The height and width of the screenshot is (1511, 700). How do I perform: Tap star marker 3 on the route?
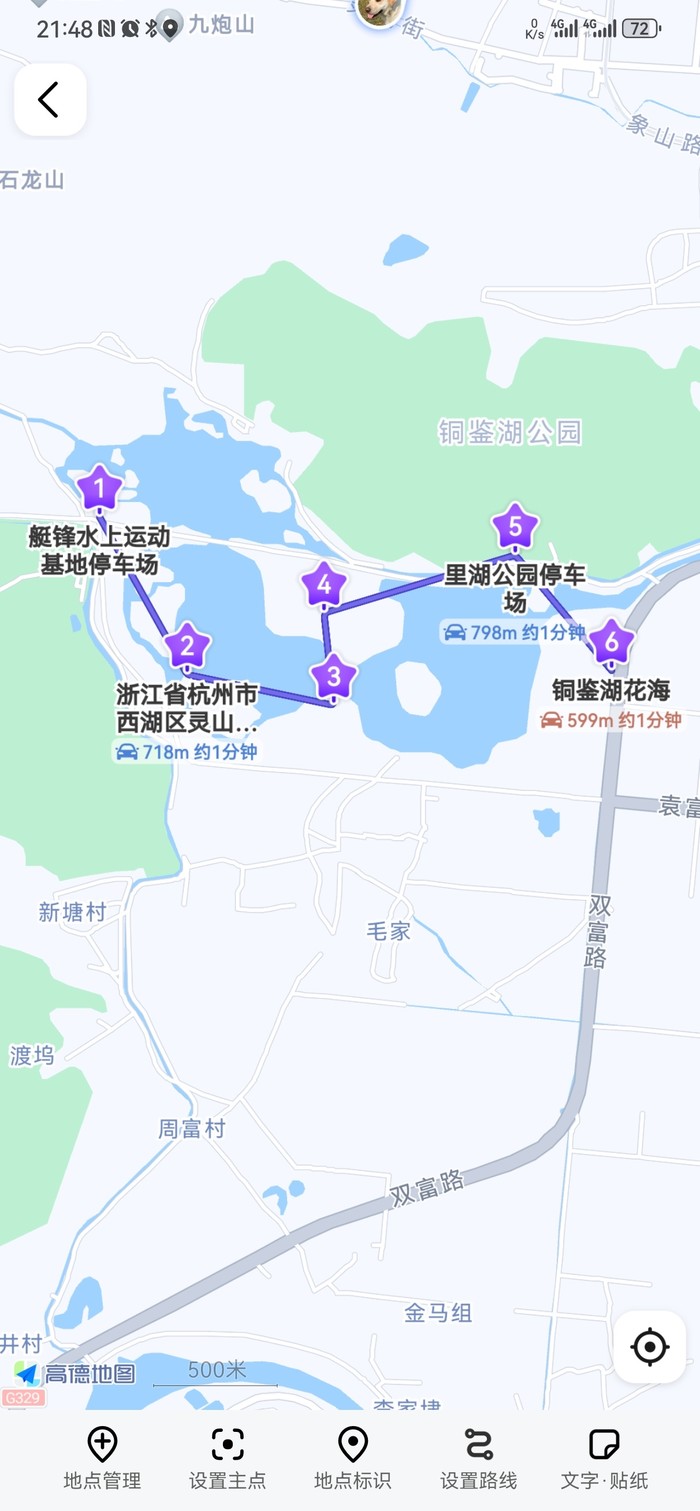click(x=334, y=677)
